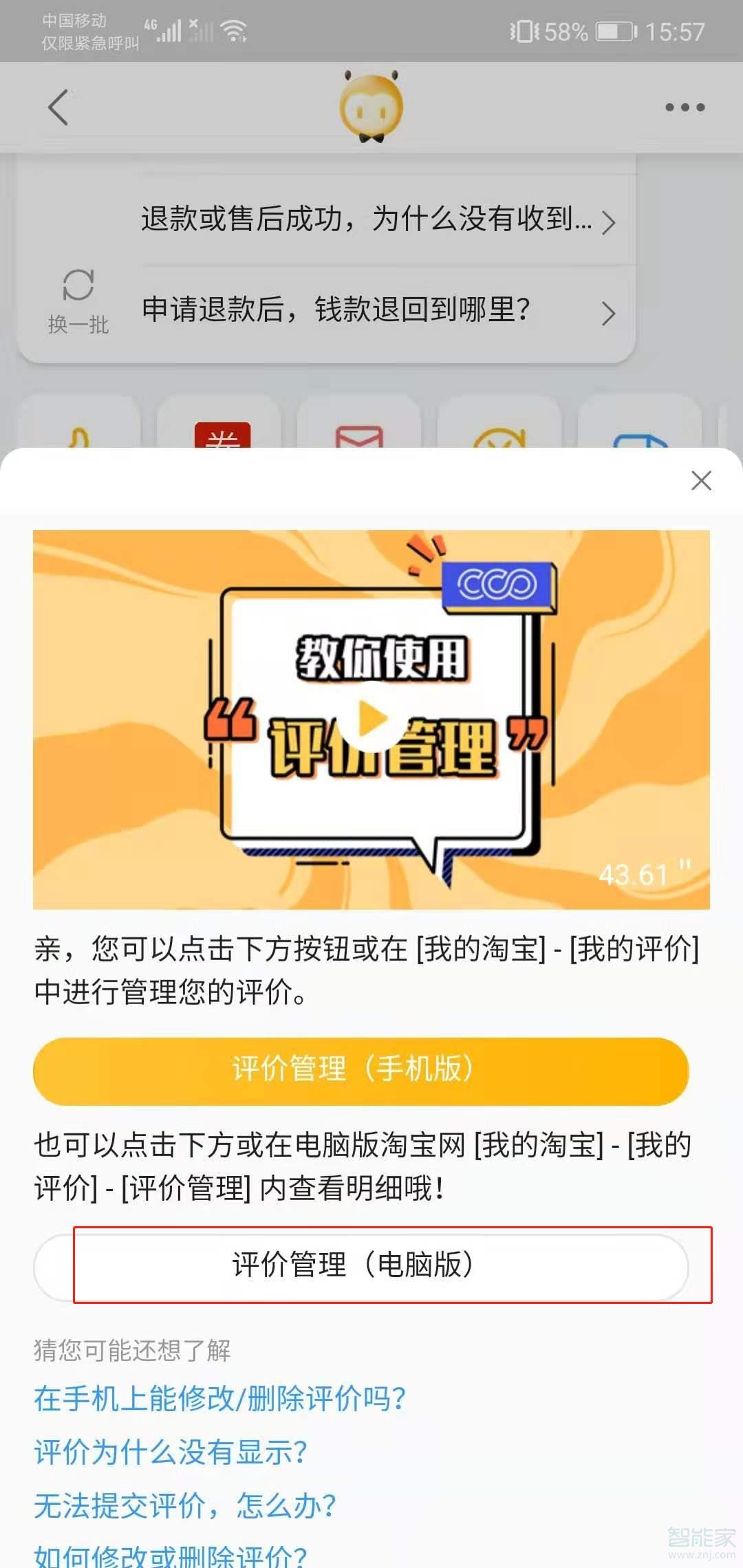Image resolution: width=743 pixels, height=1568 pixels.
Task: Open the three-dot overflow menu
Action: click(x=685, y=107)
